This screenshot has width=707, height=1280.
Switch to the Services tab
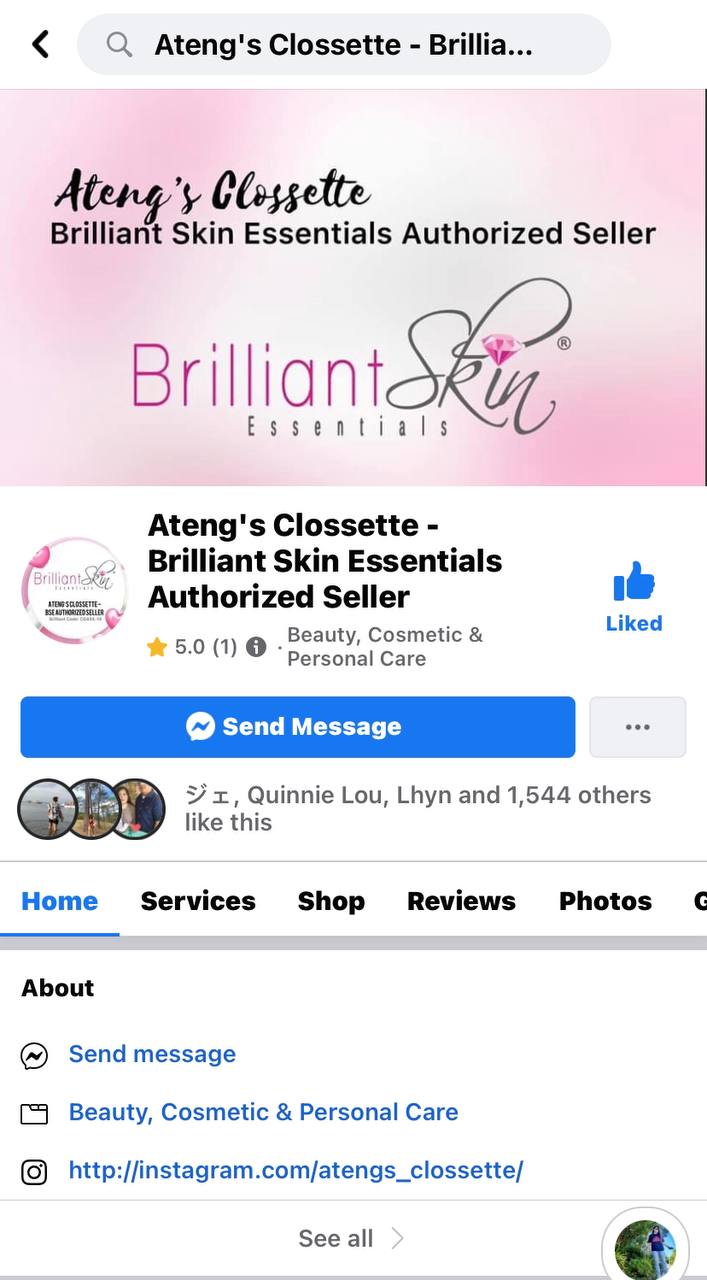point(198,901)
